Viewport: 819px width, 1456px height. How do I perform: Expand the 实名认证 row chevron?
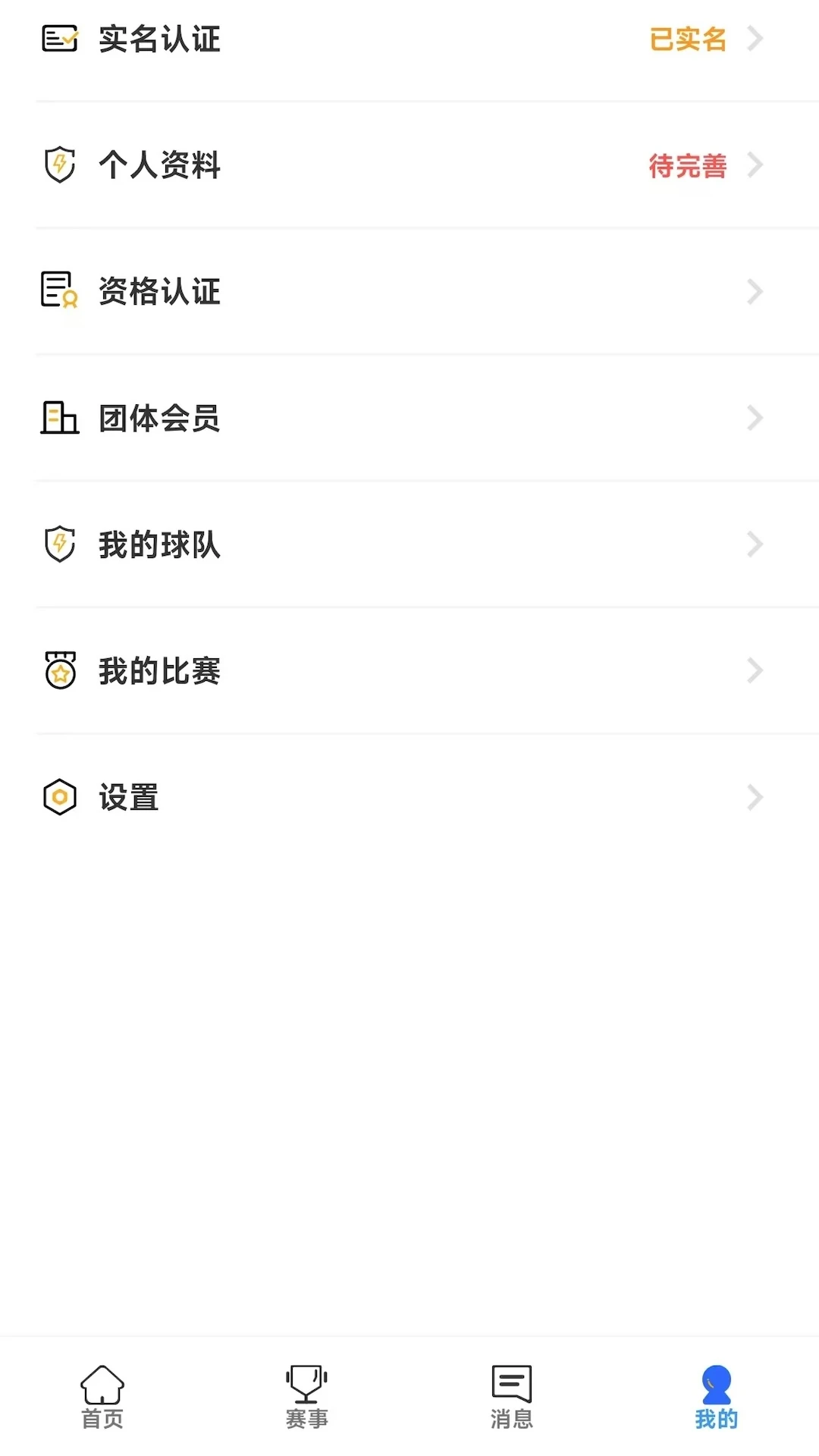(755, 39)
